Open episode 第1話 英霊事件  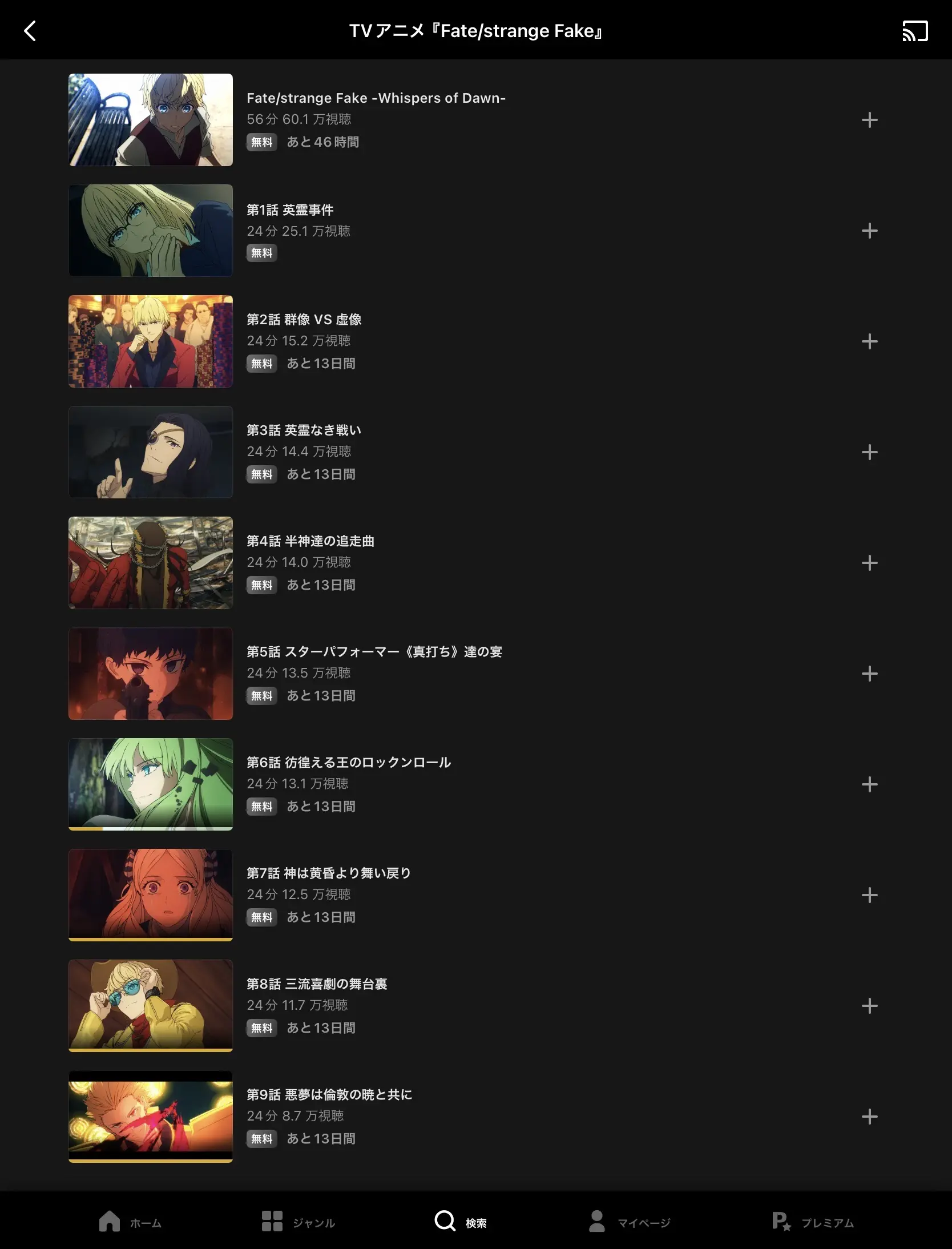click(151, 231)
